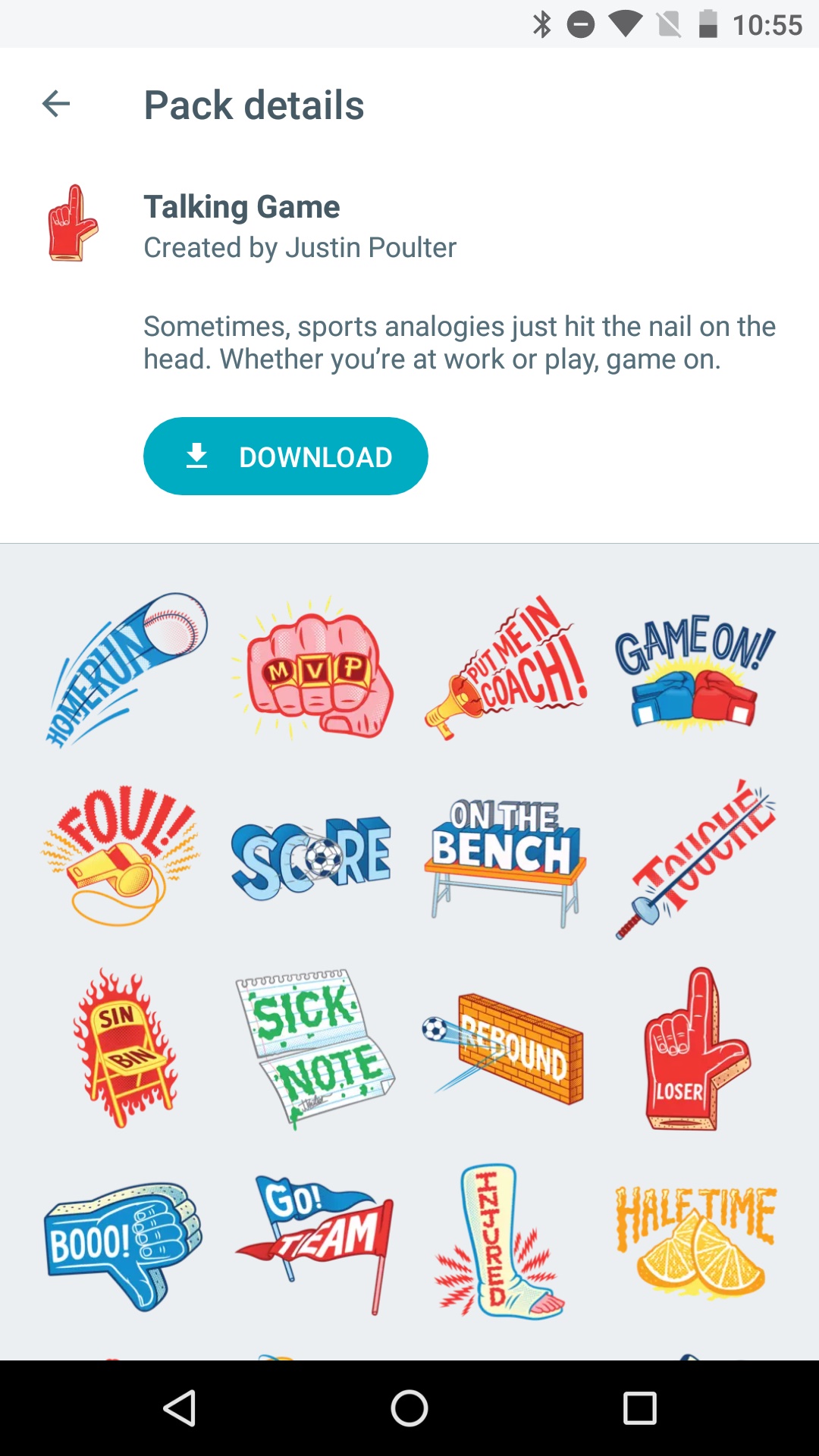Image resolution: width=819 pixels, height=1456 pixels.
Task: Choose the Score soccer sticker
Action: coord(312,858)
